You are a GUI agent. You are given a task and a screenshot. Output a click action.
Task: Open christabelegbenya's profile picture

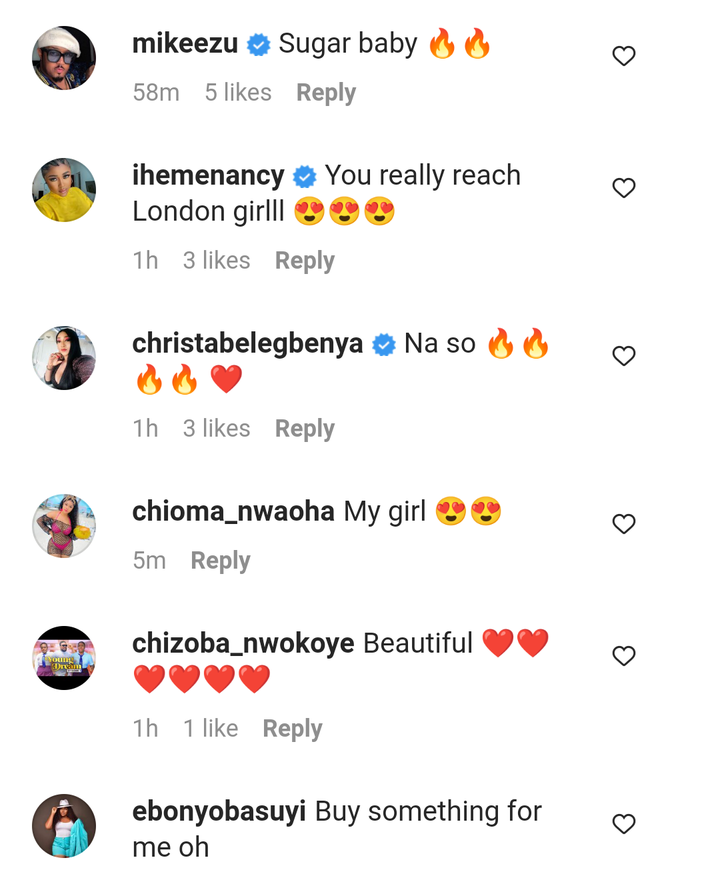[x=64, y=358]
